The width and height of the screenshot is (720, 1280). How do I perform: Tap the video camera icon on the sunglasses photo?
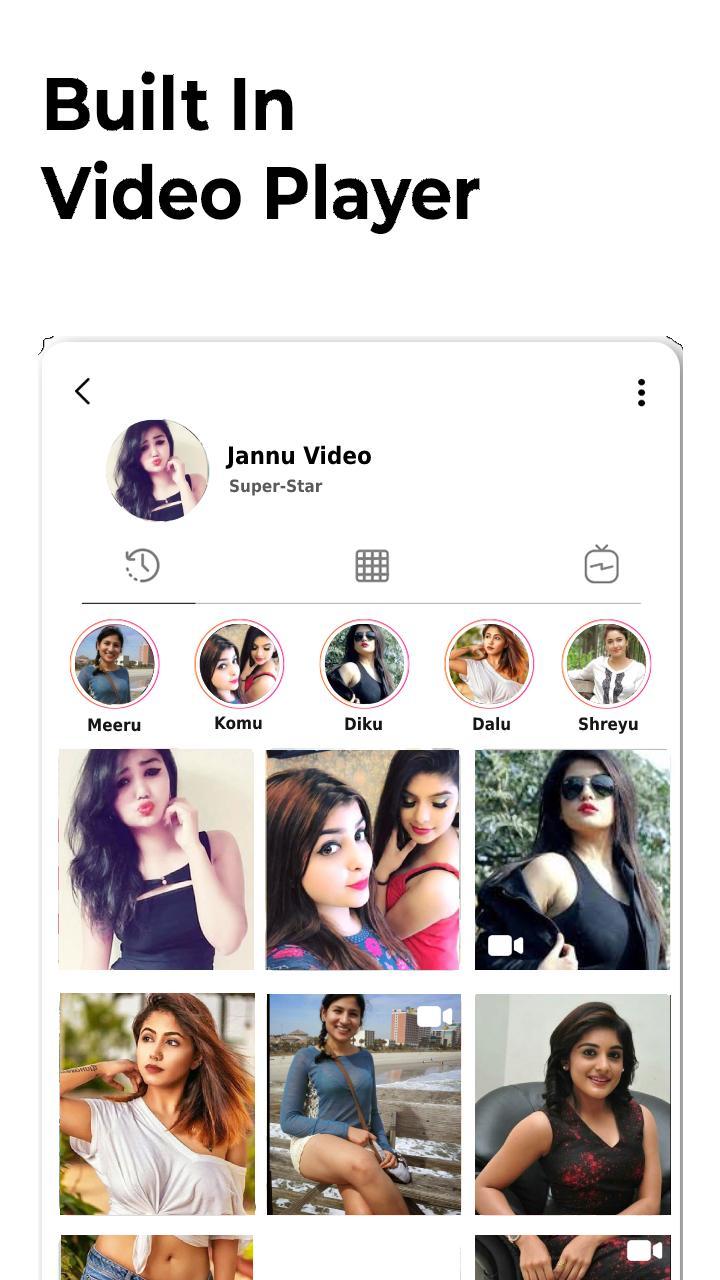[x=506, y=944]
